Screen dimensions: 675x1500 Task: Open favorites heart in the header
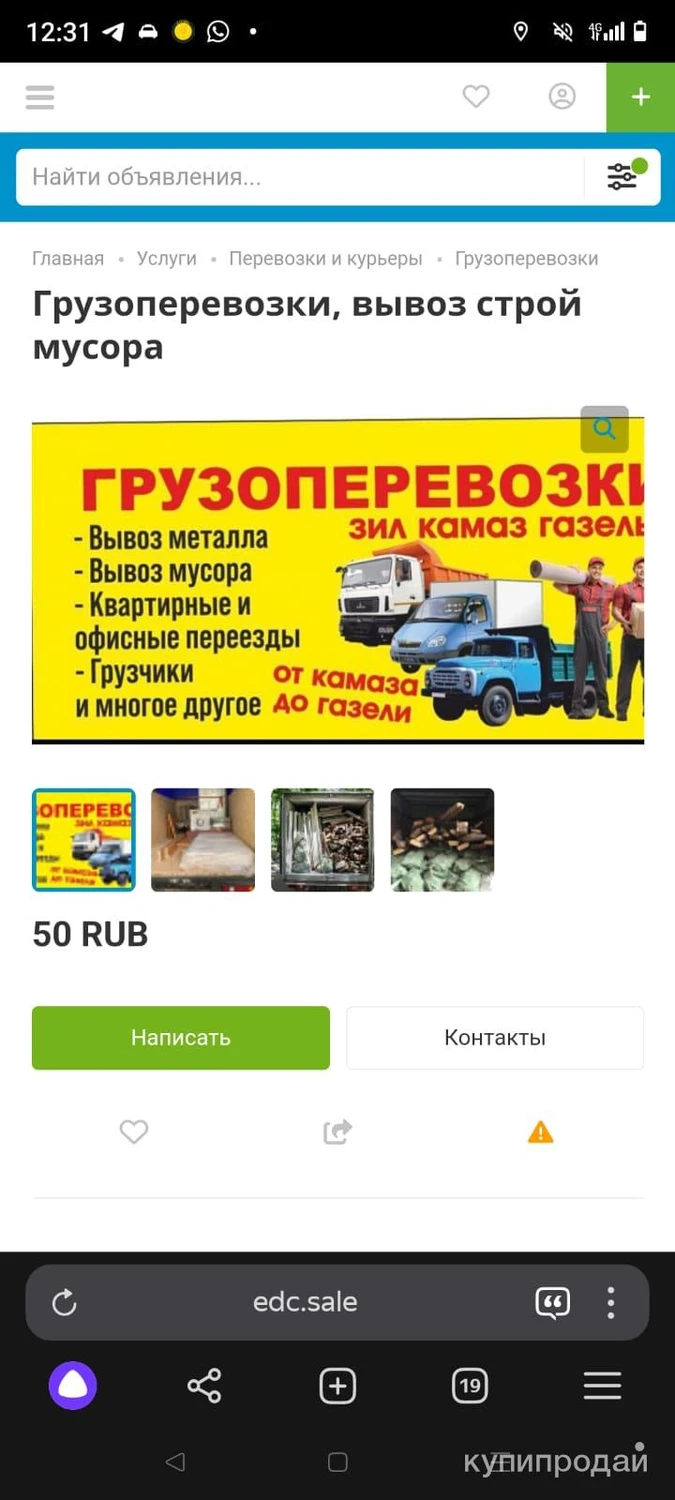click(476, 97)
